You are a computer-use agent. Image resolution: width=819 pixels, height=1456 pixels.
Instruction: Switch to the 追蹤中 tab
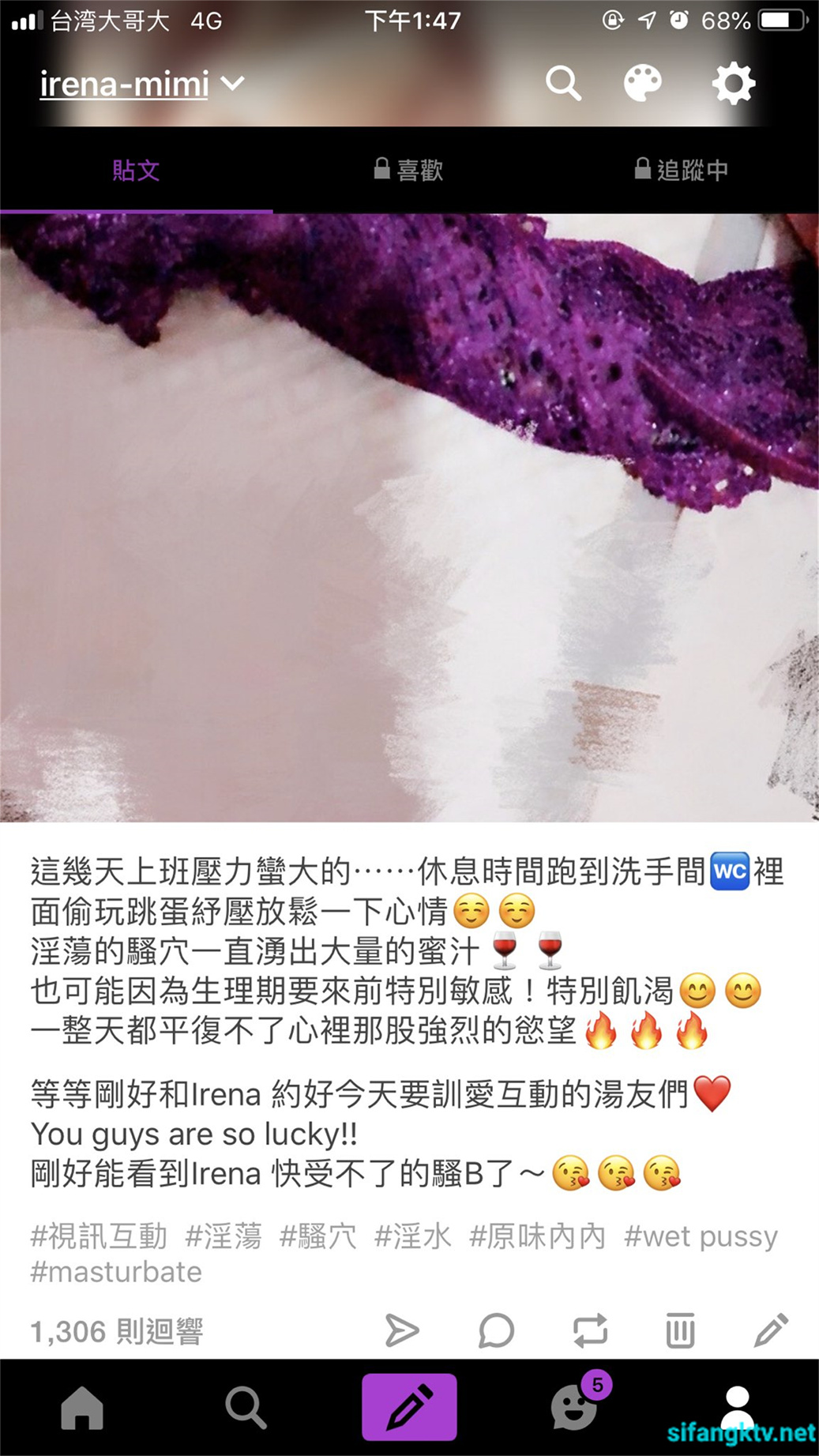tap(682, 170)
